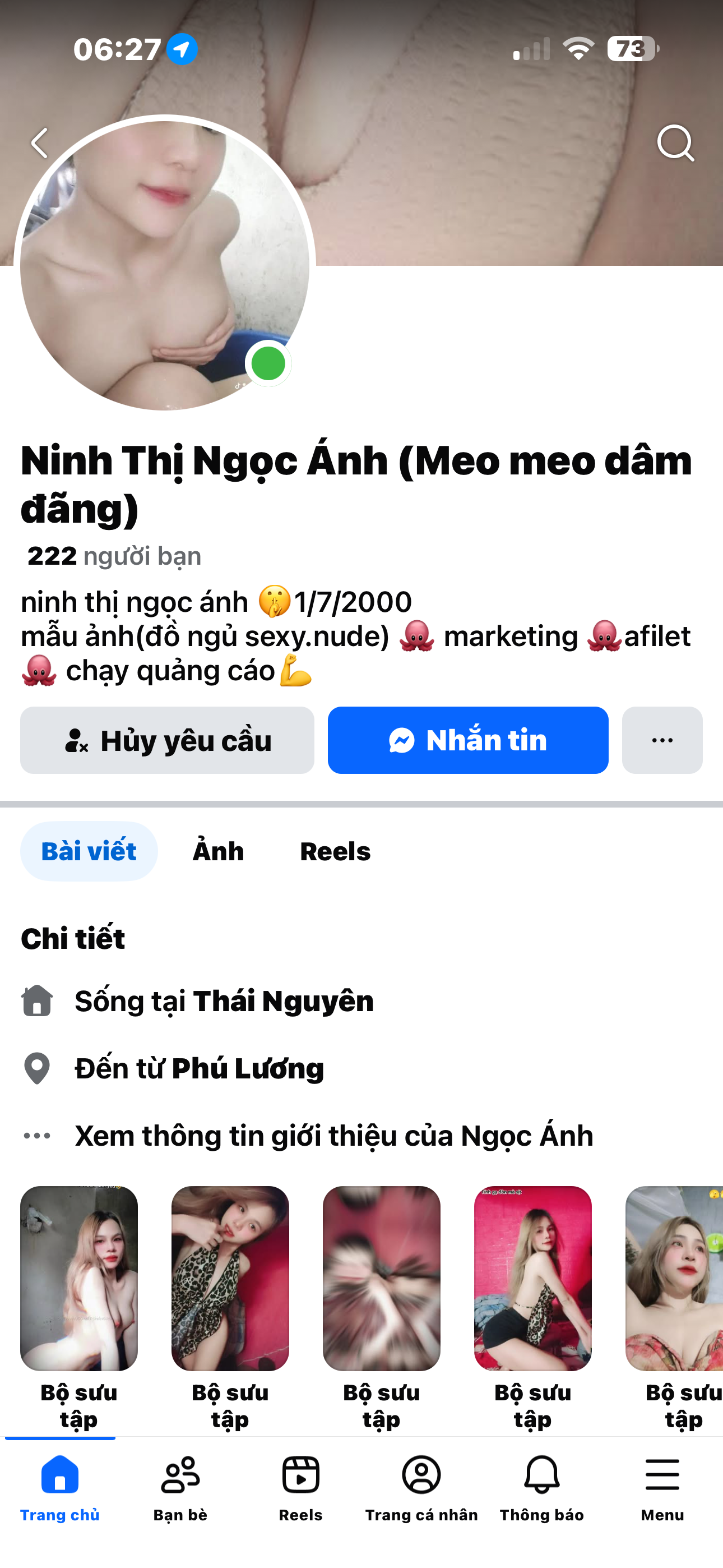Open the profile search icon
723x1568 pixels.
point(675,143)
